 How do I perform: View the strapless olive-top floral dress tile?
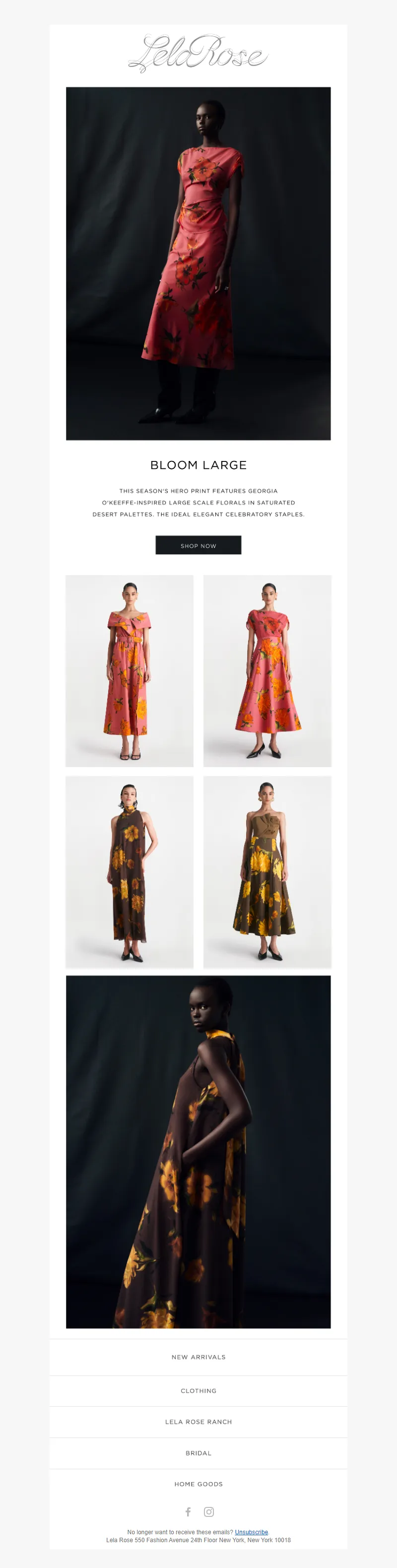[266, 871]
